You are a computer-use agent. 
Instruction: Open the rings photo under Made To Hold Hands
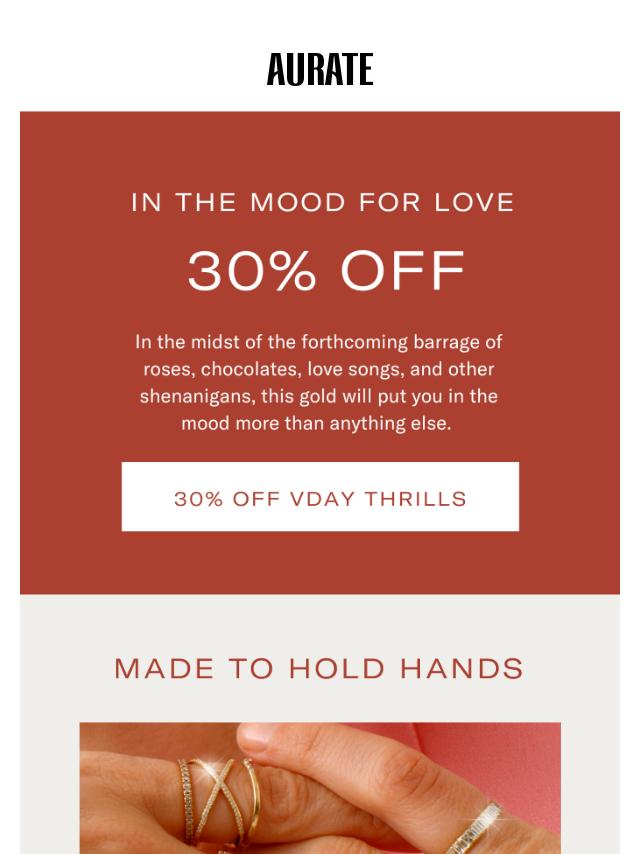(x=320, y=788)
